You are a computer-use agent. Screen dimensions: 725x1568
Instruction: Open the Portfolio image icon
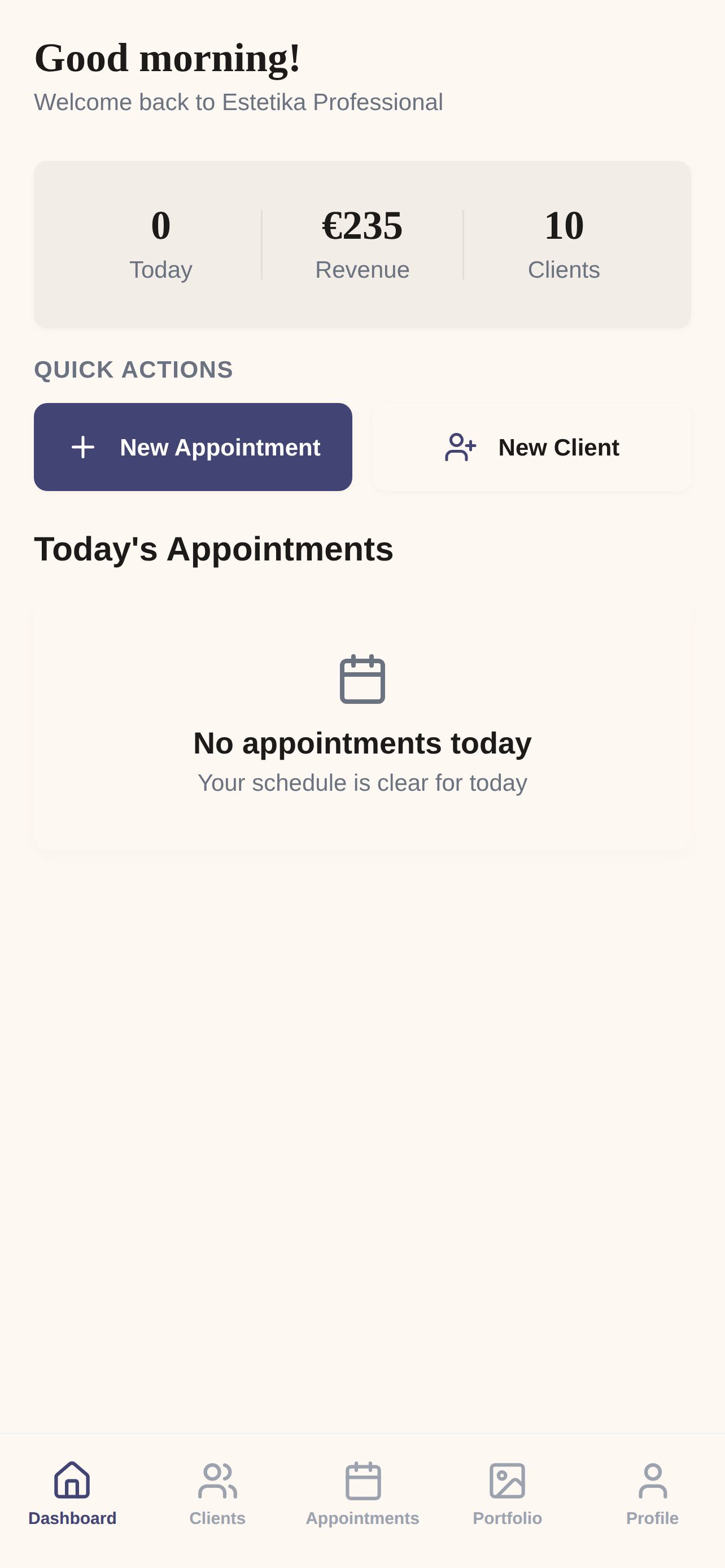(x=507, y=1482)
